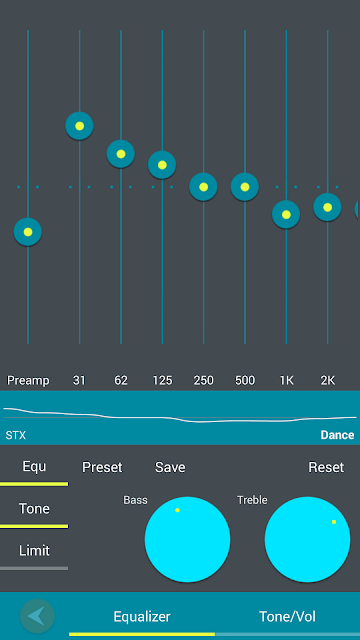
Task: Tap the 125 Hz band slider handle
Action: point(162,165)
